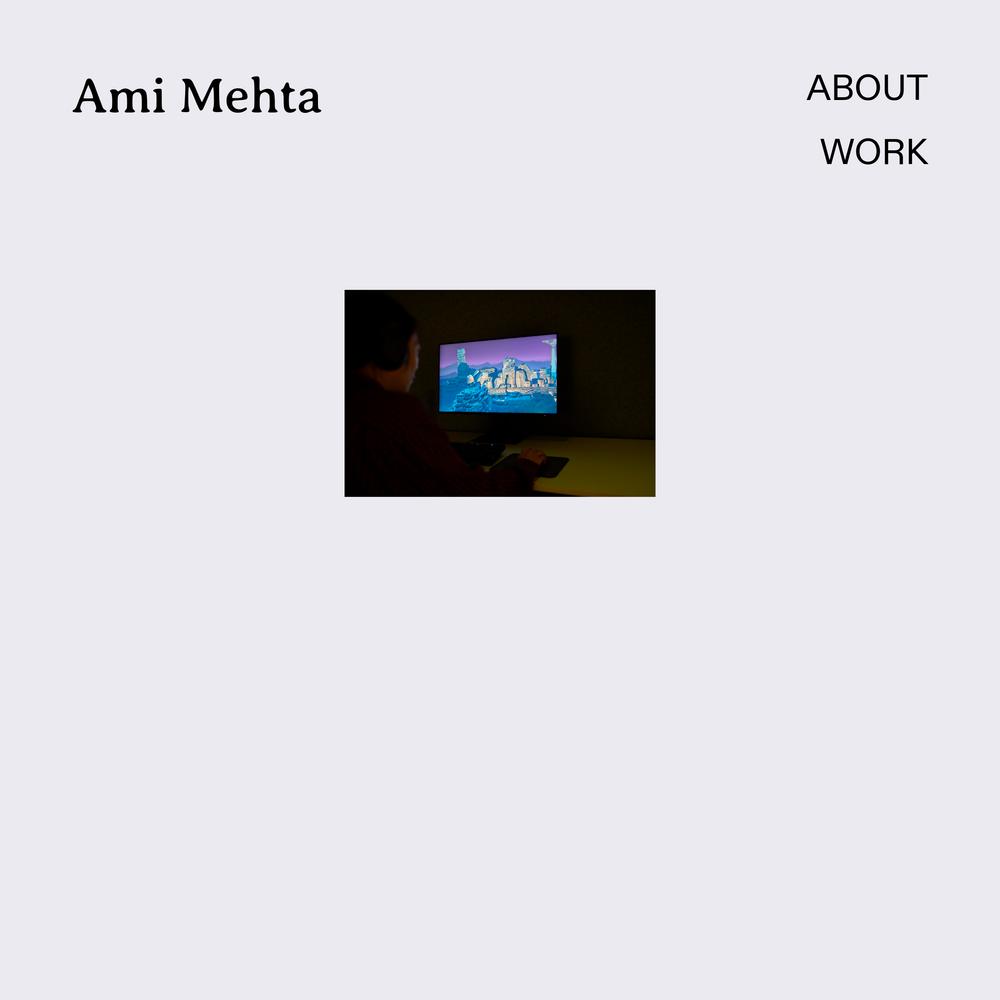Tap the Ami Mehta site title
Image resolution: width=1000 pixels, height=1000 pixels.
click(x=197, y=97)
